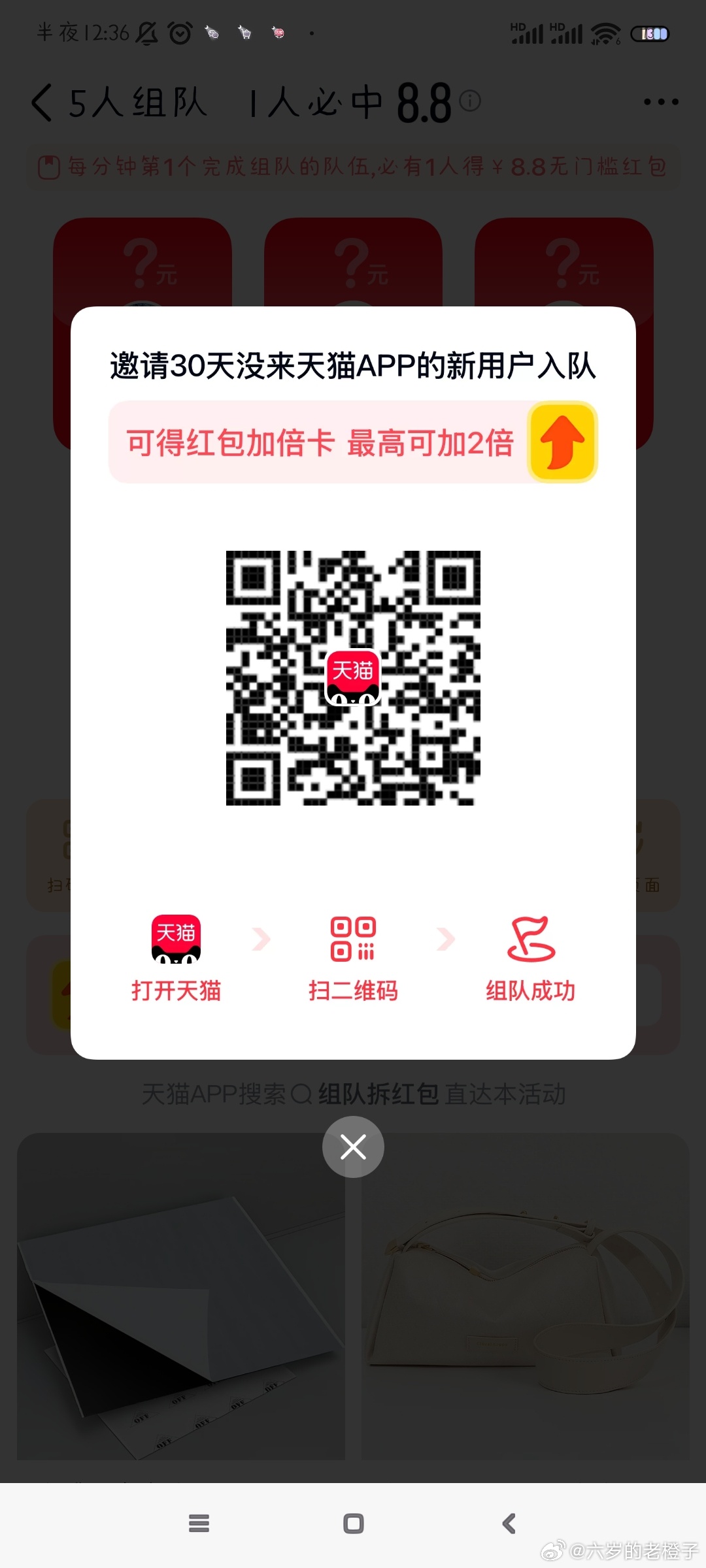
Task: Open the white handbag product card
Action: coord(526,1296)
